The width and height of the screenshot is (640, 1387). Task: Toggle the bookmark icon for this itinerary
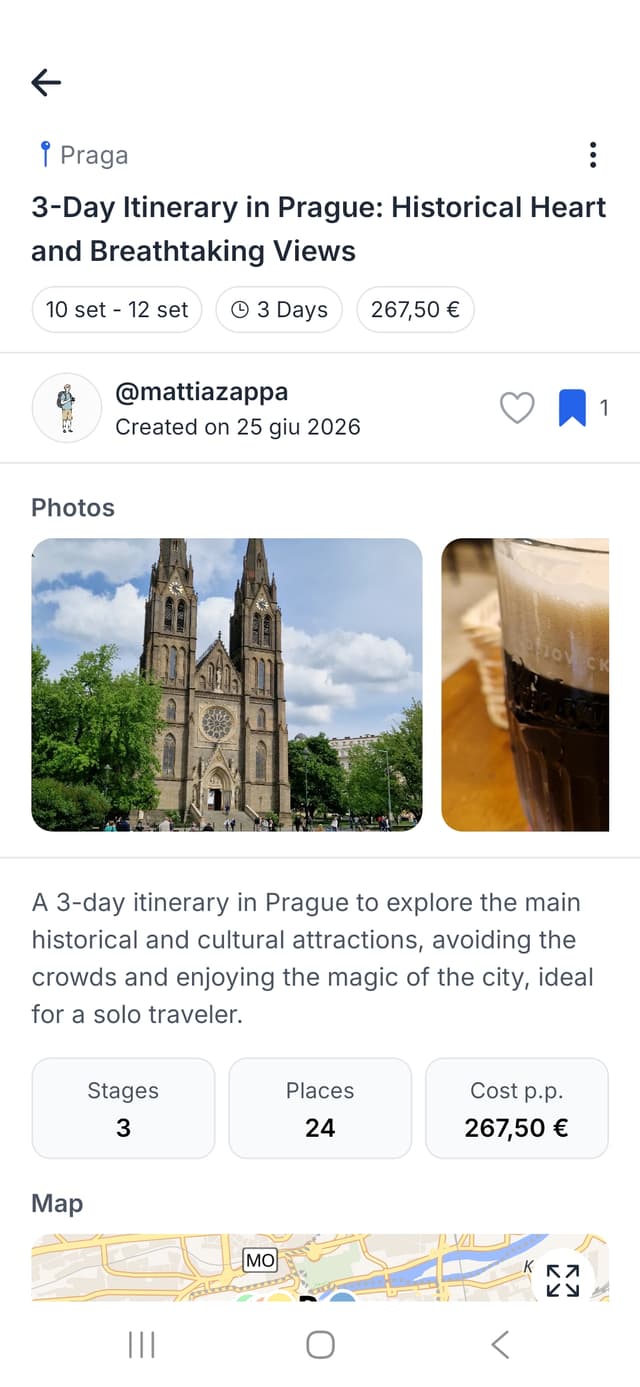tap(571, 408)
